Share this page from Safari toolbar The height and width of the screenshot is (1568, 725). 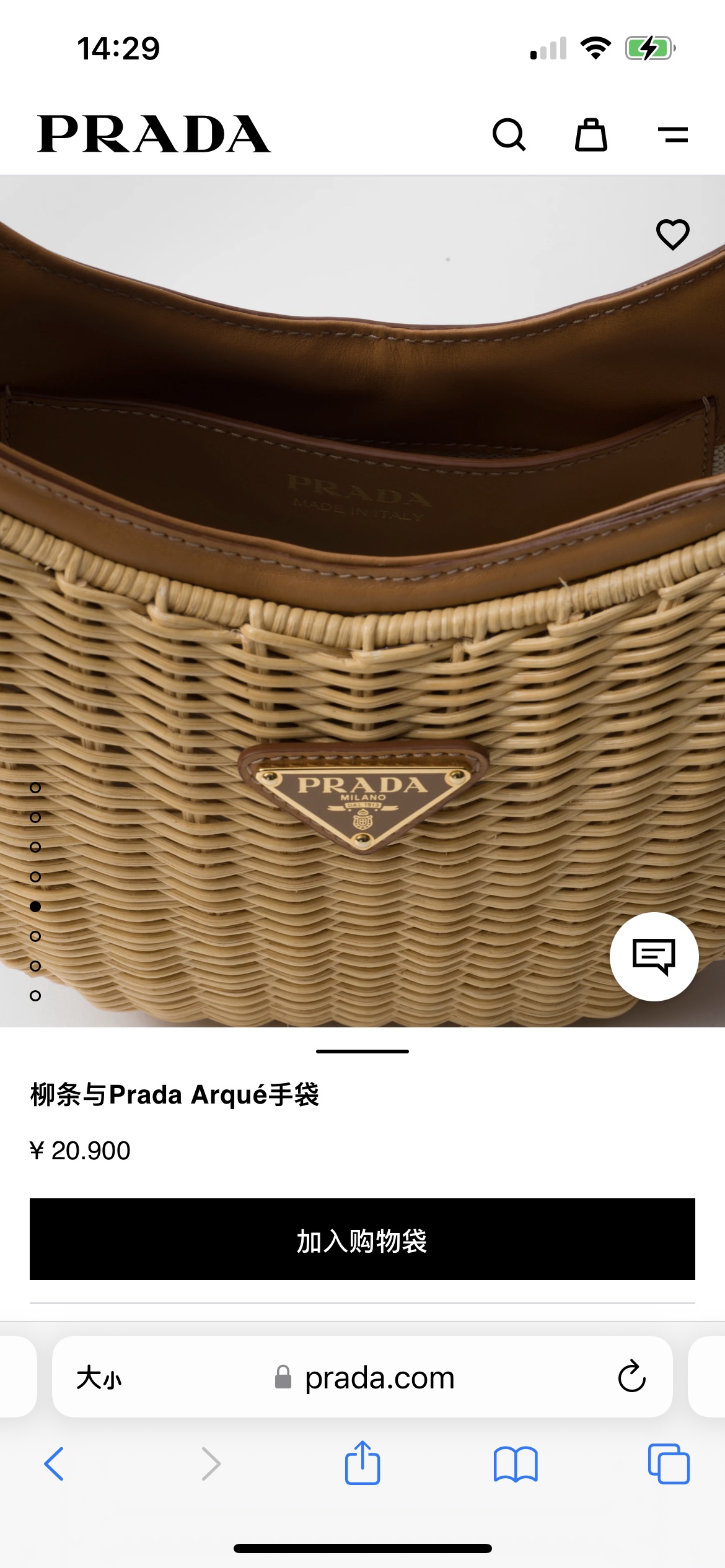point(362,1463)
